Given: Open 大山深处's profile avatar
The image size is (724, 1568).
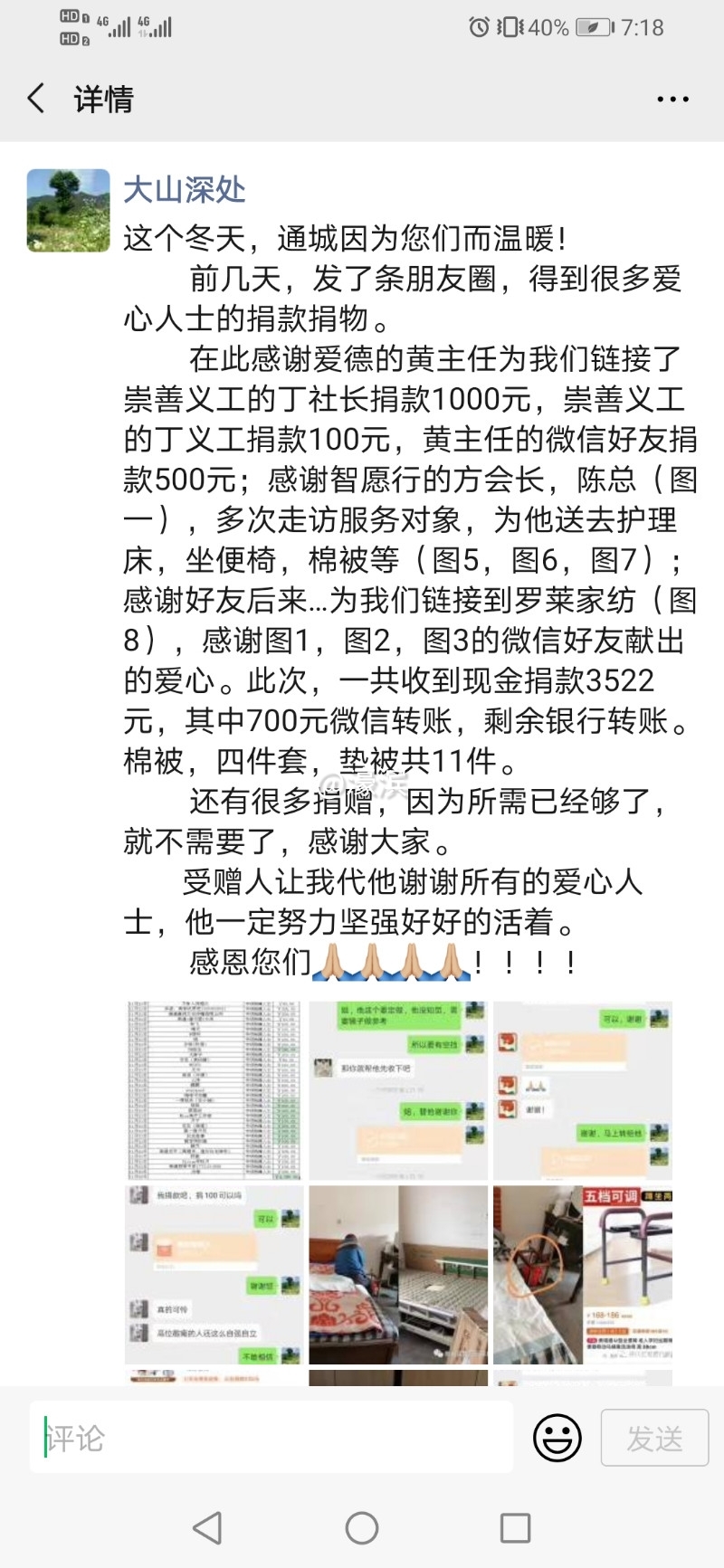Looking at the screenshot, I should pyautogui.click(x=69, y=210).
